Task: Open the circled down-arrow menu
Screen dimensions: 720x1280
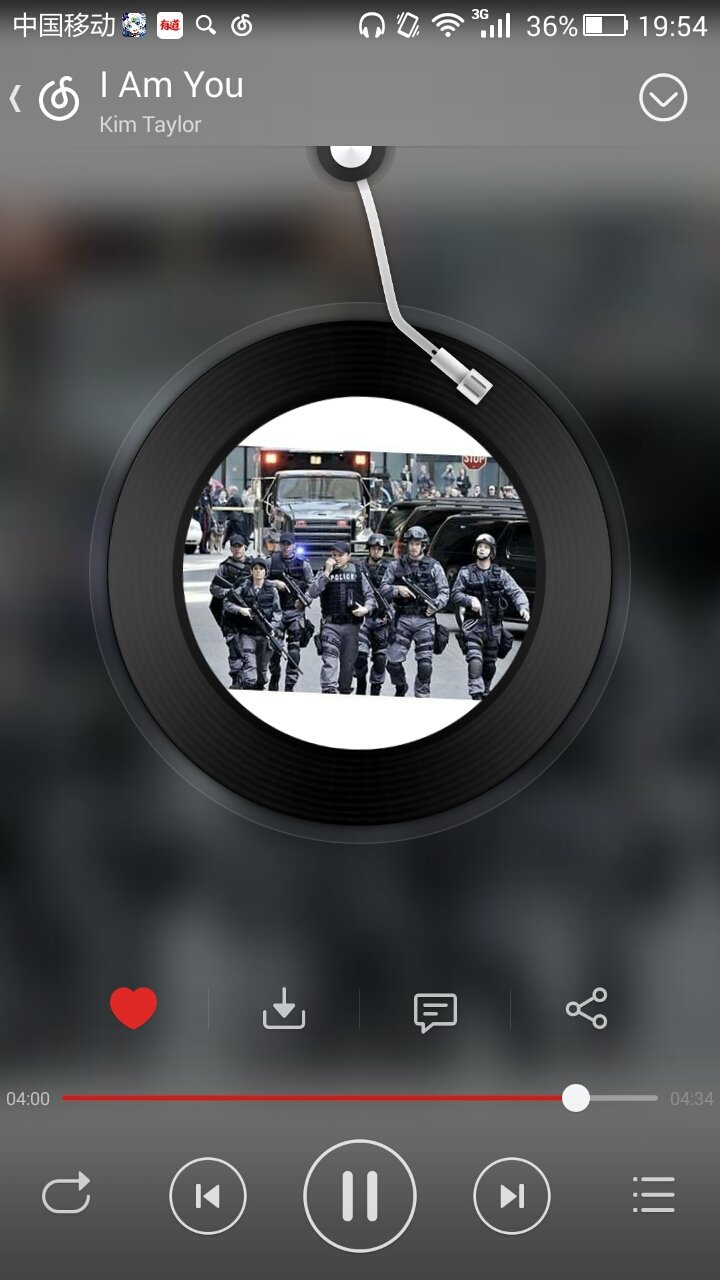Action: [x=663, y=98]
